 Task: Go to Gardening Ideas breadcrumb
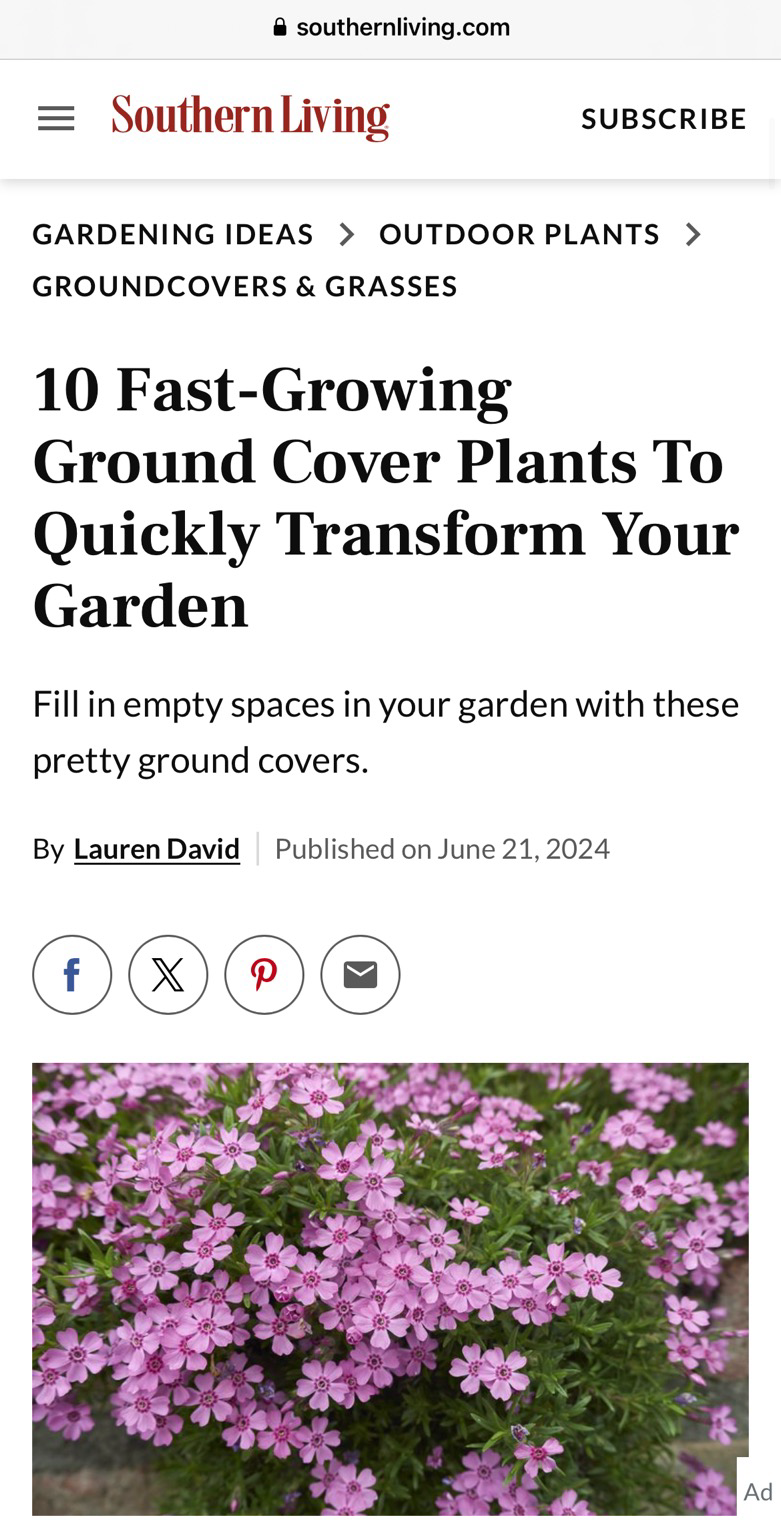(173, 234)
